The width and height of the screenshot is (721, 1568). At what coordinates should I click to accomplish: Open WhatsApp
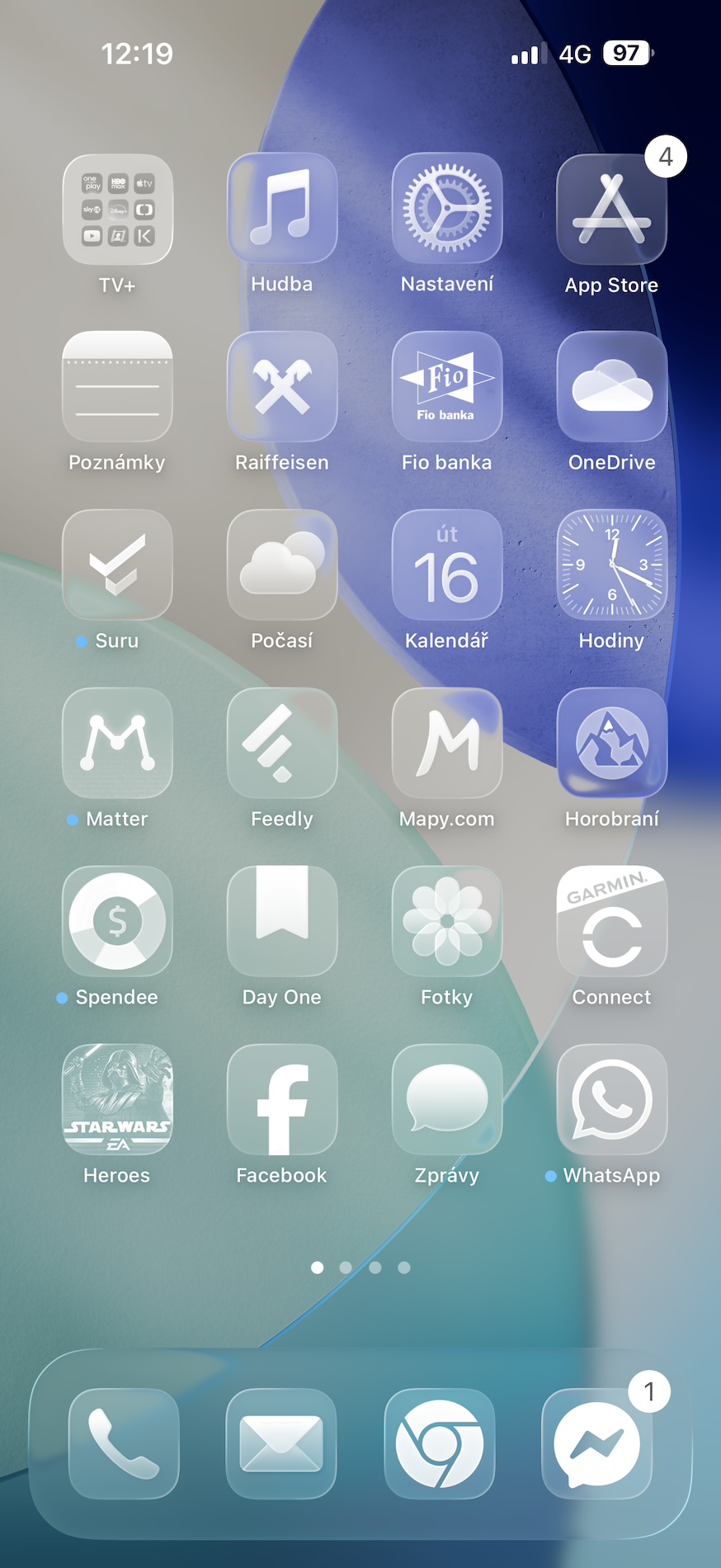tap(612, 1100)
